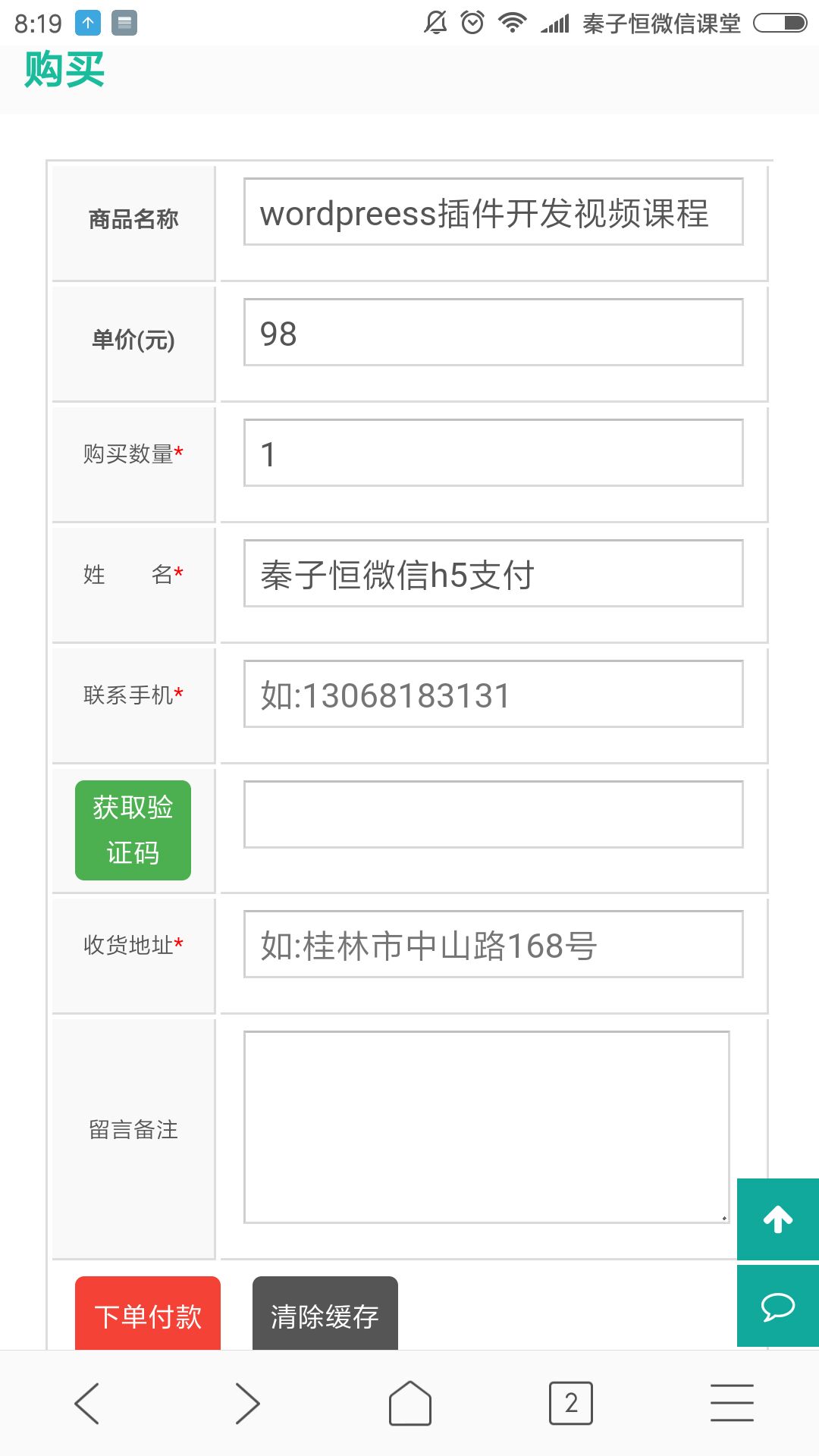Focus the verification code input field
Viewport: 819px width, 1456px height.
[493, 814]
